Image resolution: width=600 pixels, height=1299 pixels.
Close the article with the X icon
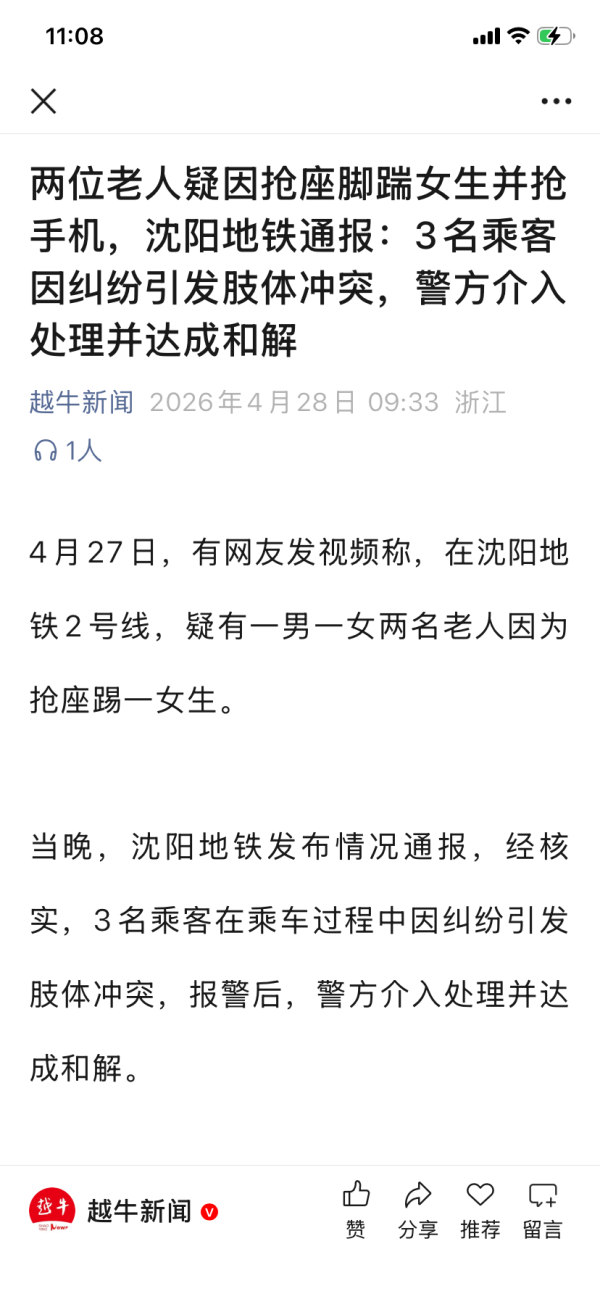tap(43, 100)
